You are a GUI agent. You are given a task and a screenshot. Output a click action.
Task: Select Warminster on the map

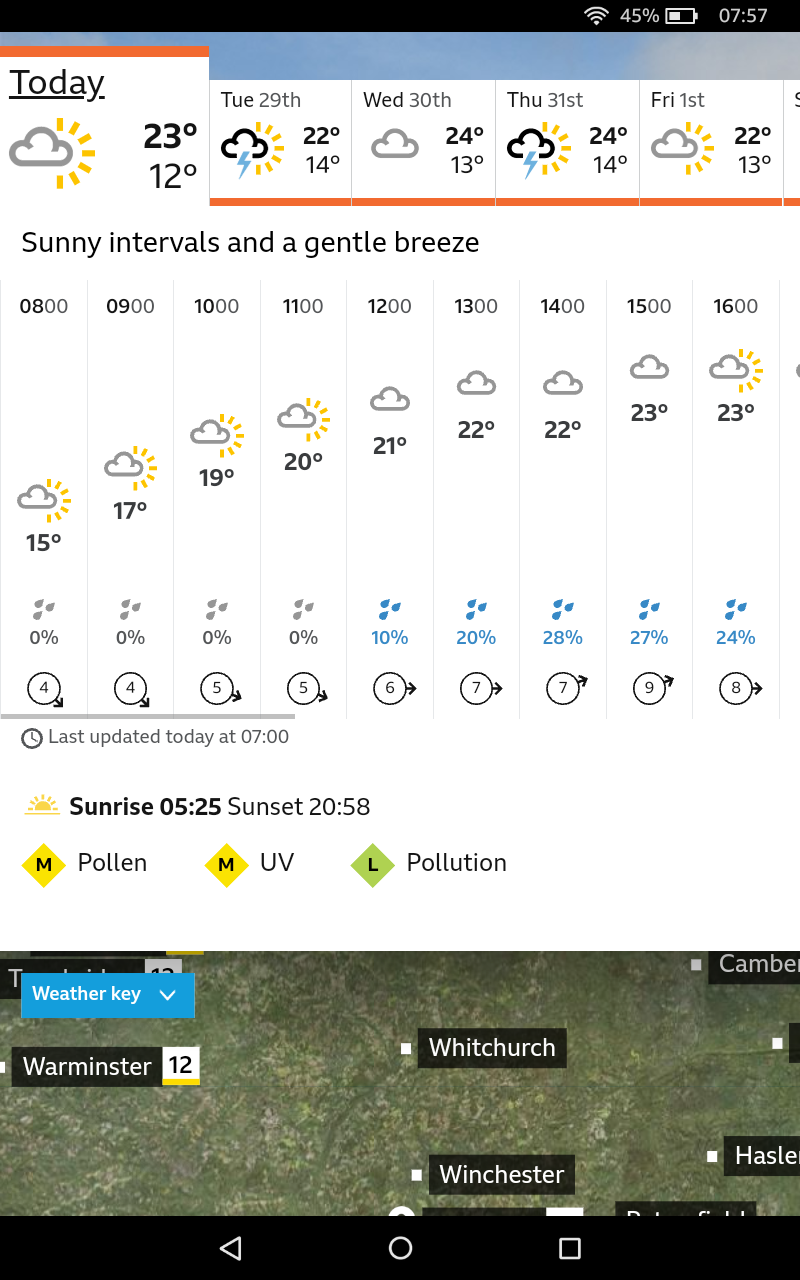click(88, 1066)
